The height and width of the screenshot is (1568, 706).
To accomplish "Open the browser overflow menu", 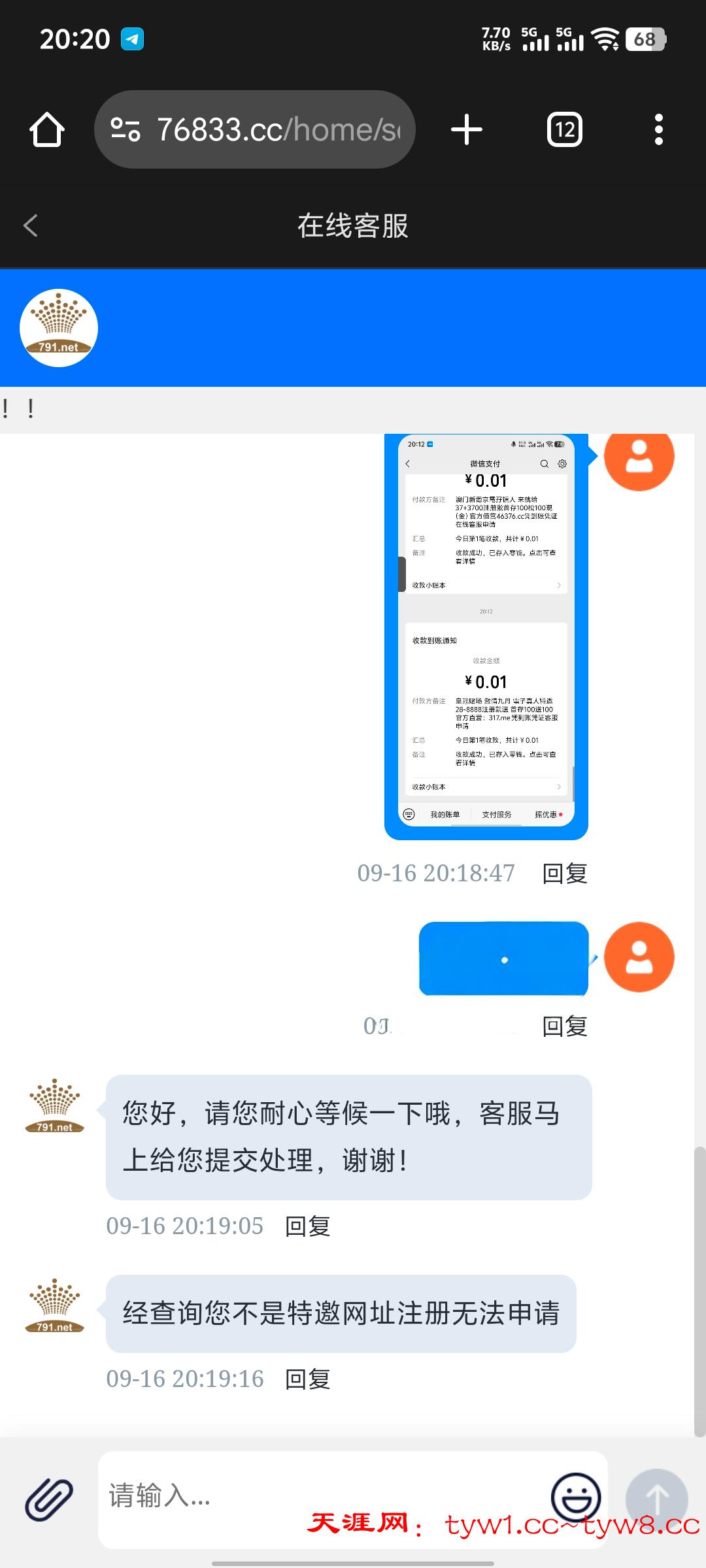I will pos(658,129).
